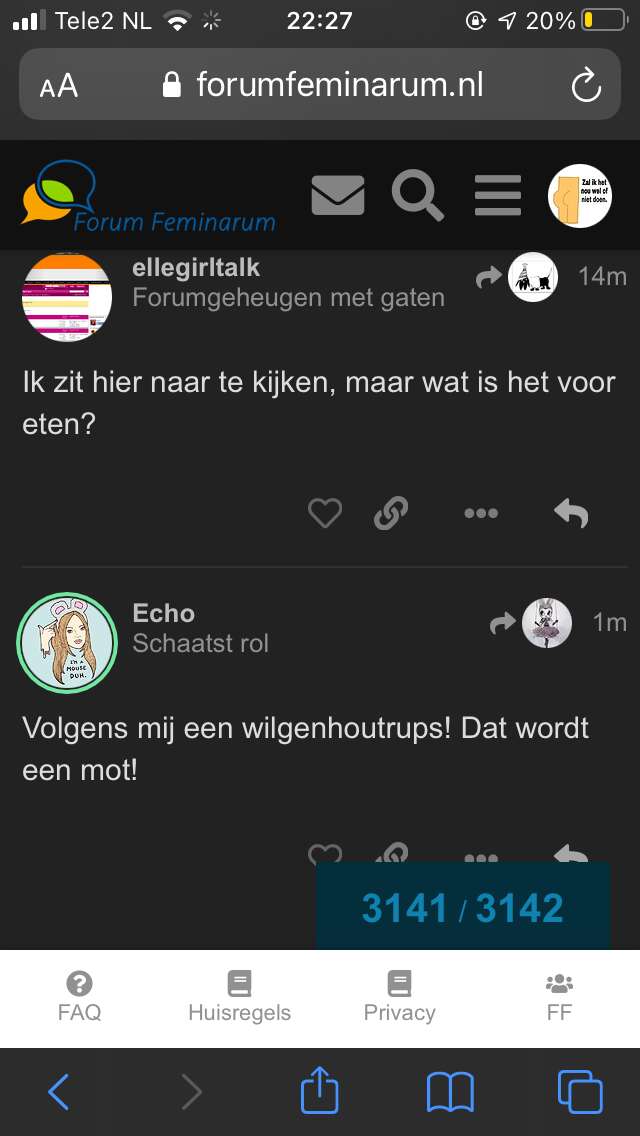The image size is (640, 1136).
Task: Open the messages envelope icon
Action: 338,196
